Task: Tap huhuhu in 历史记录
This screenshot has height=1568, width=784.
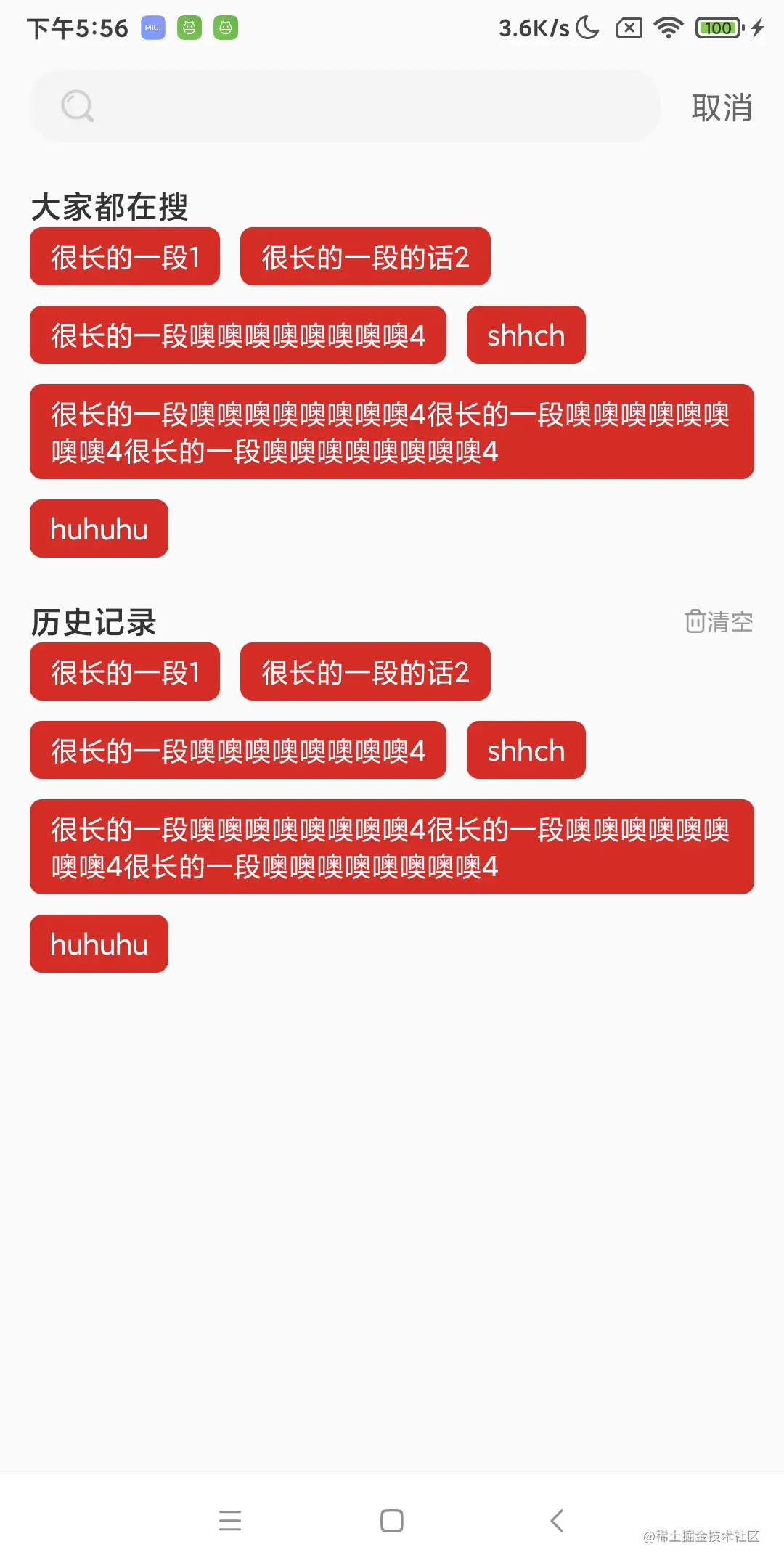Action: [x=99, y=944]
